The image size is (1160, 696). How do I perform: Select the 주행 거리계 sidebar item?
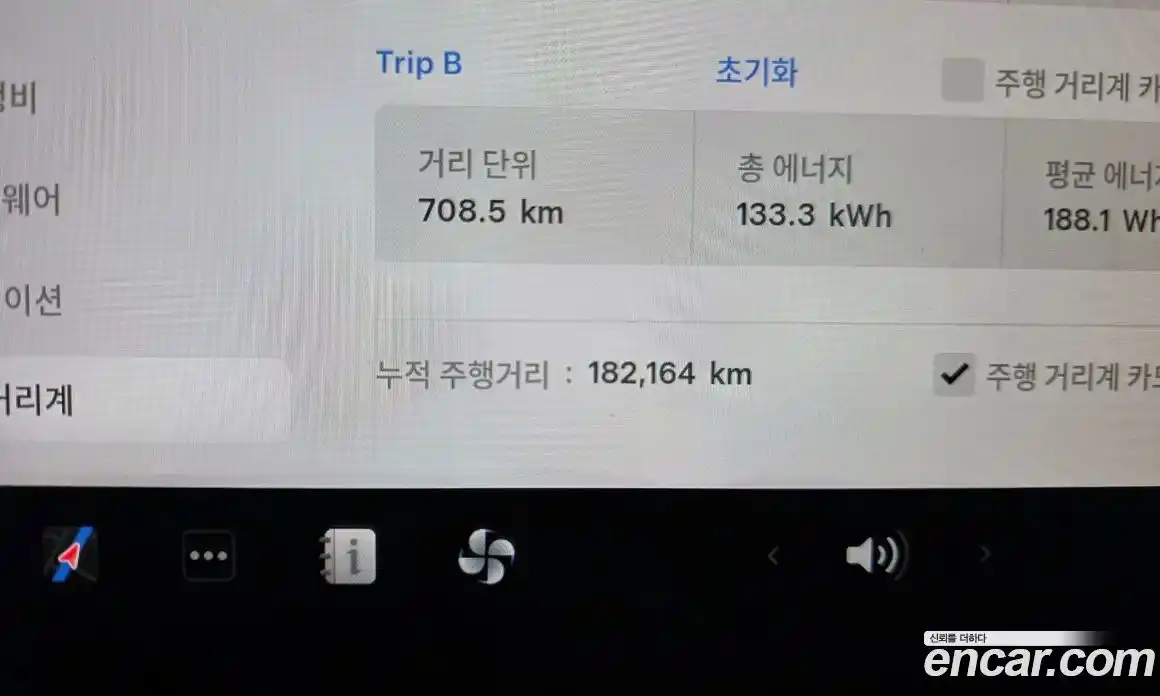40,401
